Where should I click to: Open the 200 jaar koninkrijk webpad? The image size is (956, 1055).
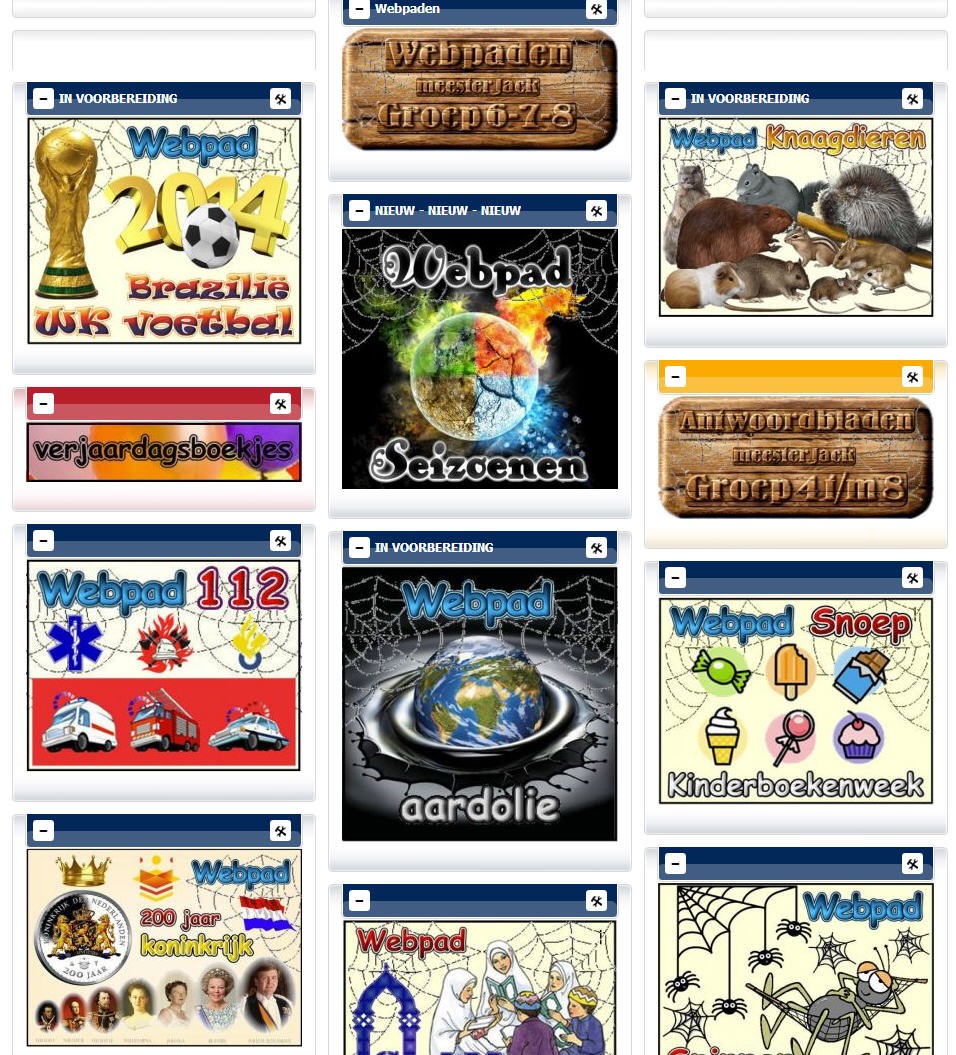point(164,947)
